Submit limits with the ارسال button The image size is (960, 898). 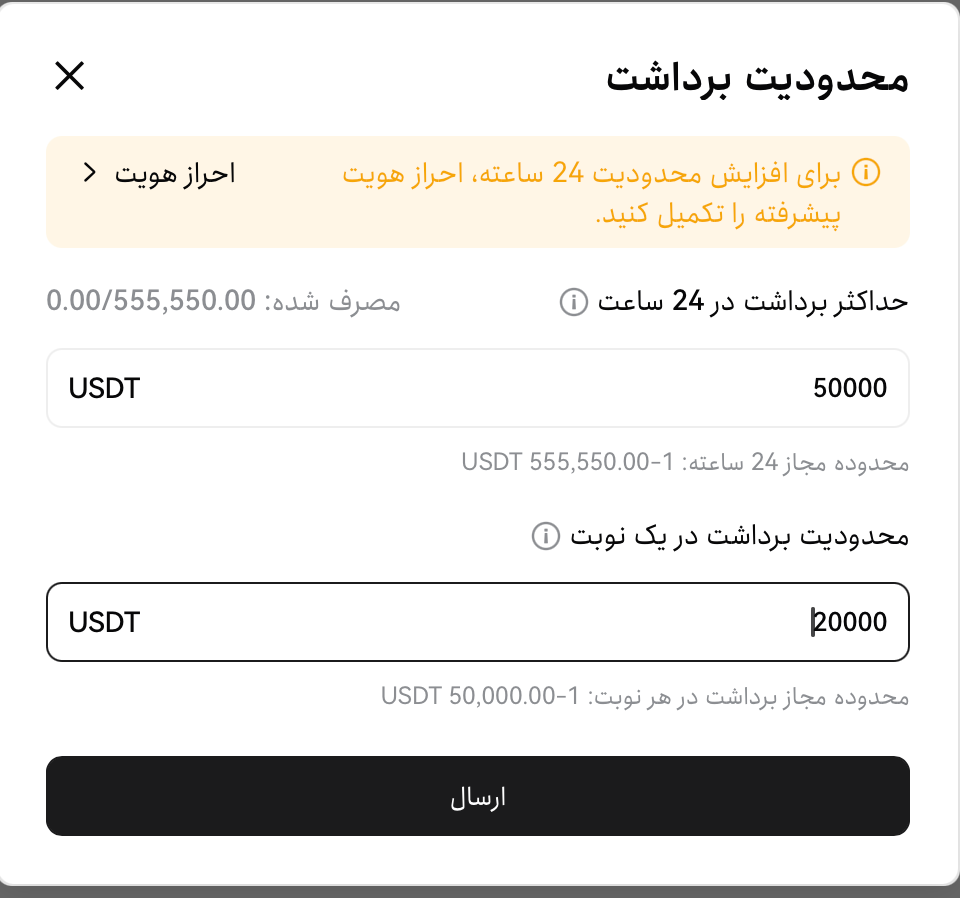(477, 796)
